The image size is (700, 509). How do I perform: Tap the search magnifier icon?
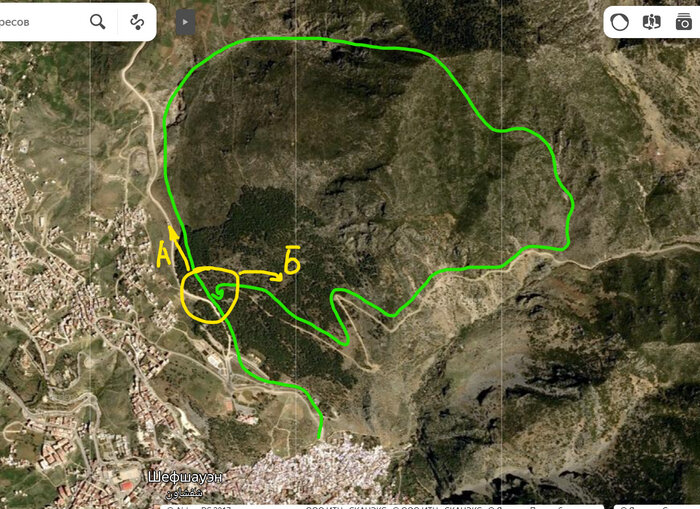pyautogui.click(x=97, y=21)
